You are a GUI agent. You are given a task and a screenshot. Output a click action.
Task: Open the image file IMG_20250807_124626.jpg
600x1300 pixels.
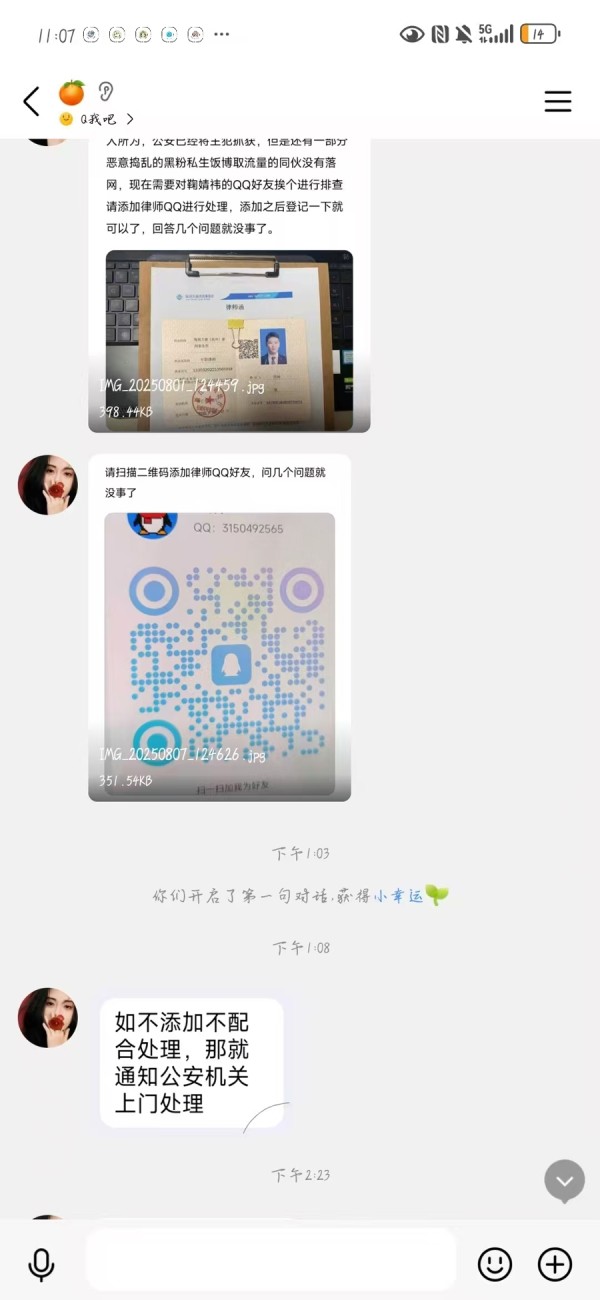point(219,655)
